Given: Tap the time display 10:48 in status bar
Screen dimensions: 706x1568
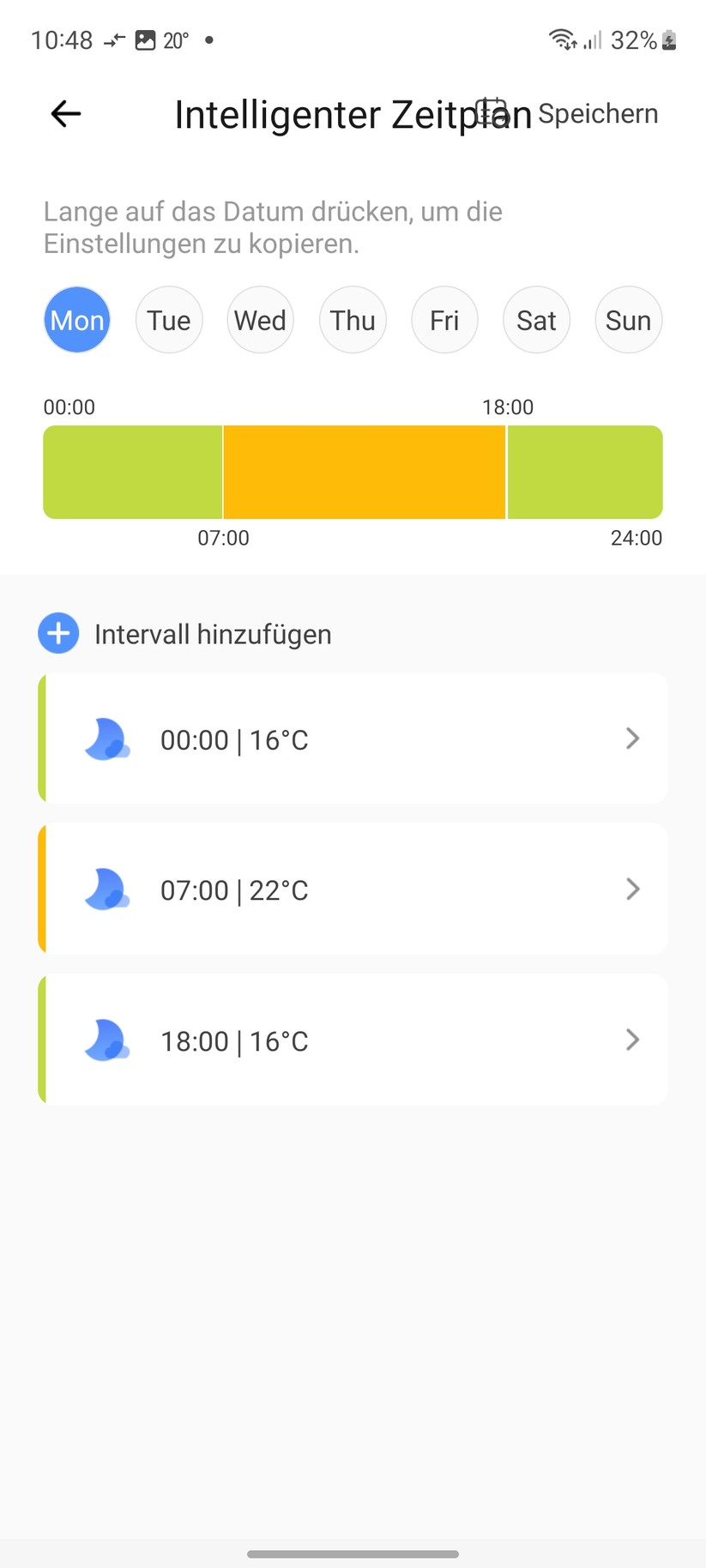Looking at the screenshot, I should pos(61,39).
